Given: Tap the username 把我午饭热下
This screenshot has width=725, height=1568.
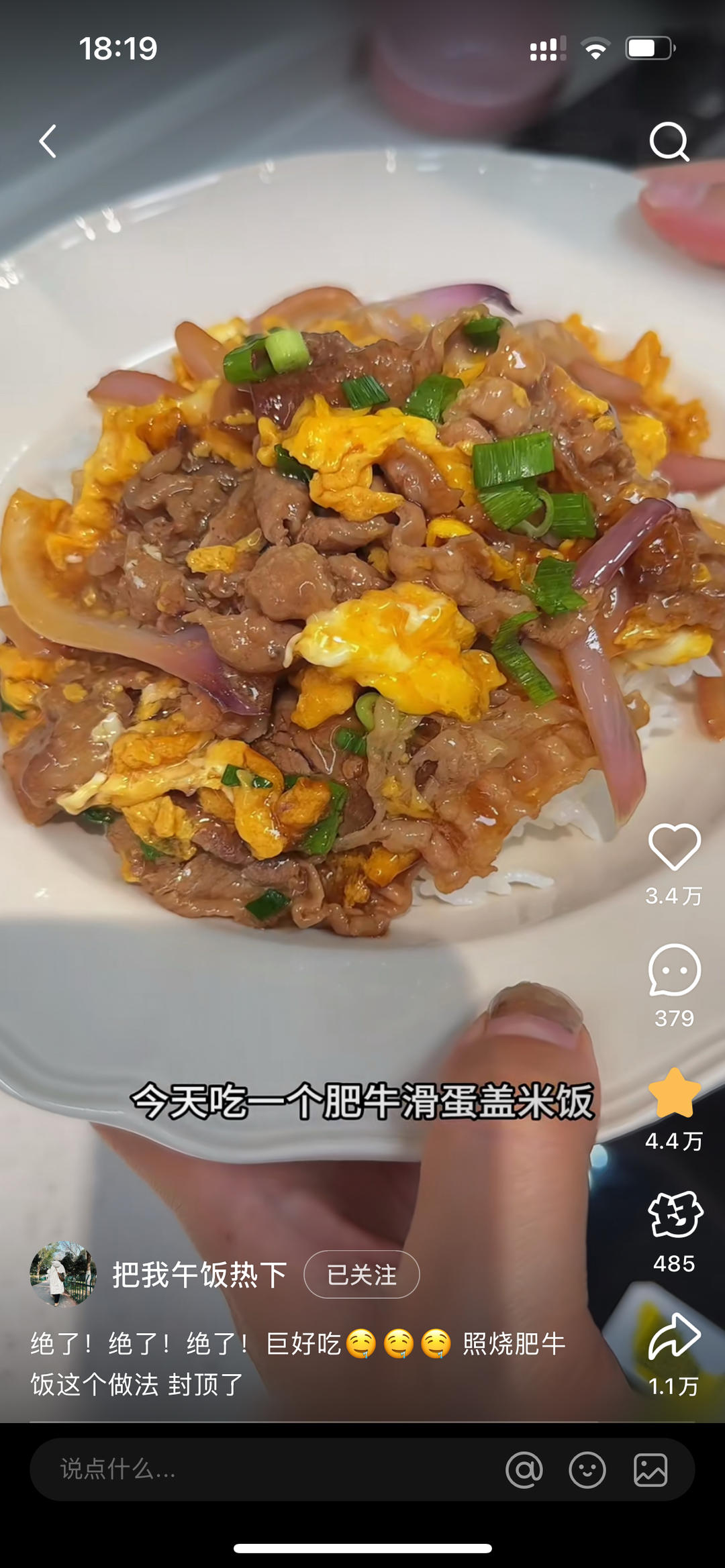Looking at the screenshot, I should (x=199, y=1275).
